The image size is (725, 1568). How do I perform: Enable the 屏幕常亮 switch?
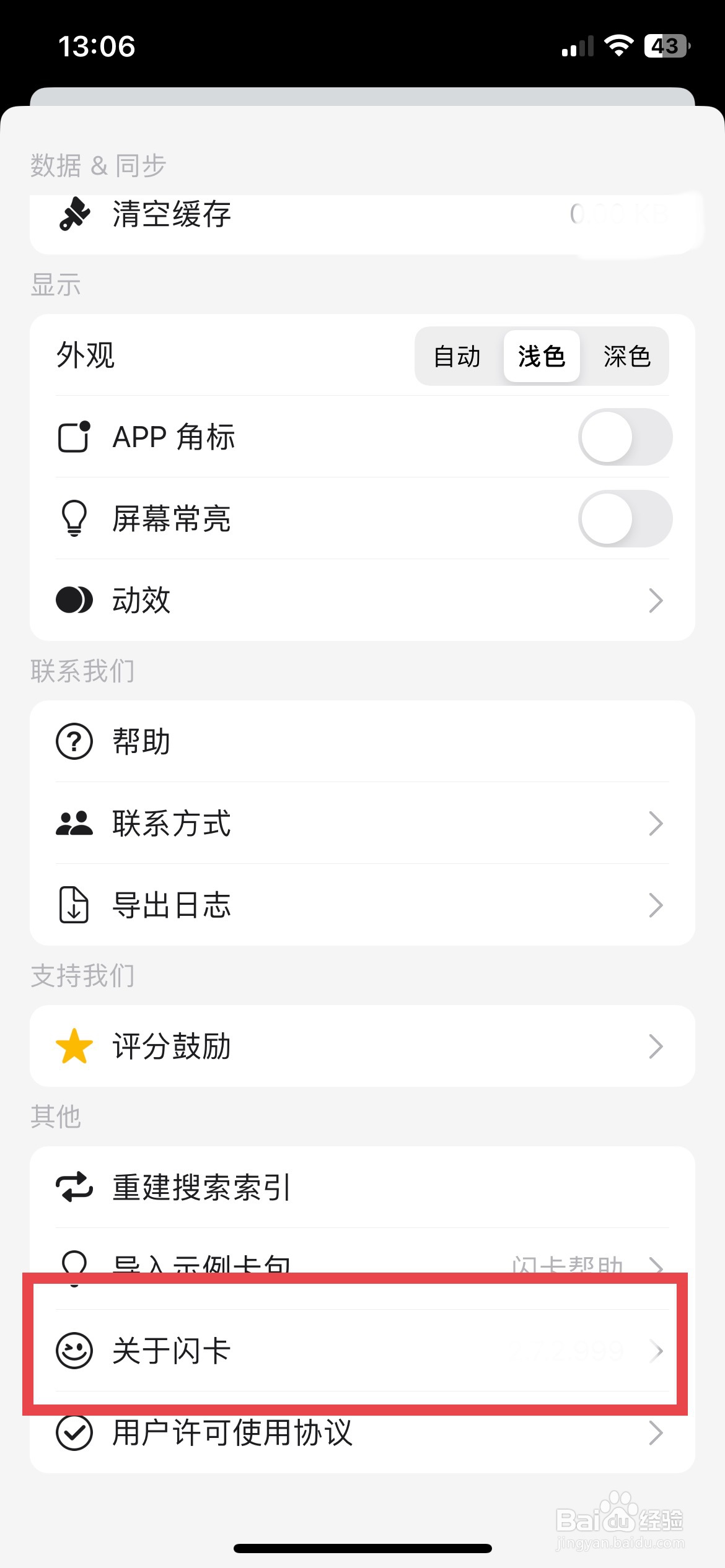pyautogui.click(x=625, y=519)
